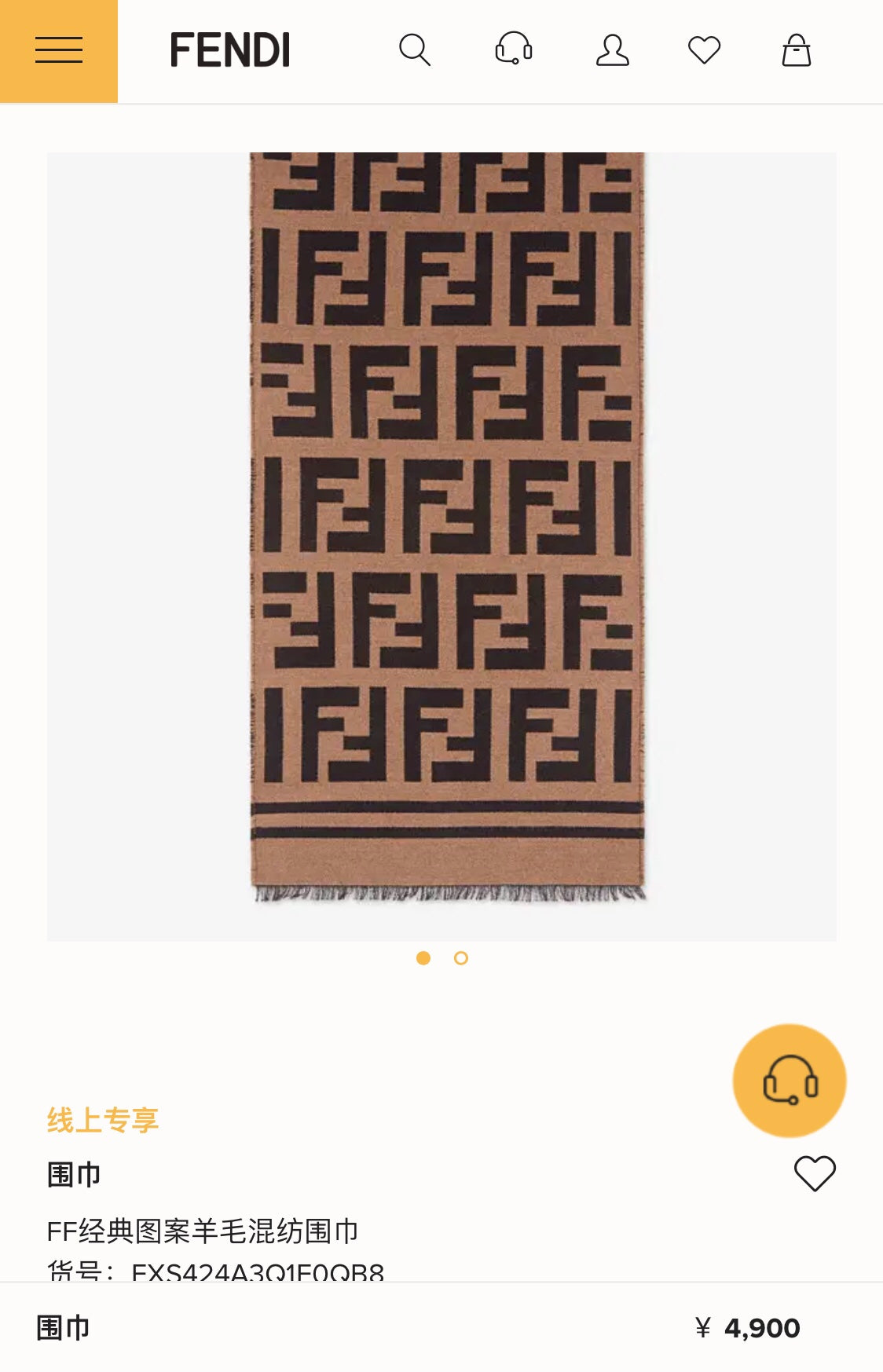Open customer service in the header
Viewport: 883px width, 1372px height.
pyautogui.click(x=514, y=49)
